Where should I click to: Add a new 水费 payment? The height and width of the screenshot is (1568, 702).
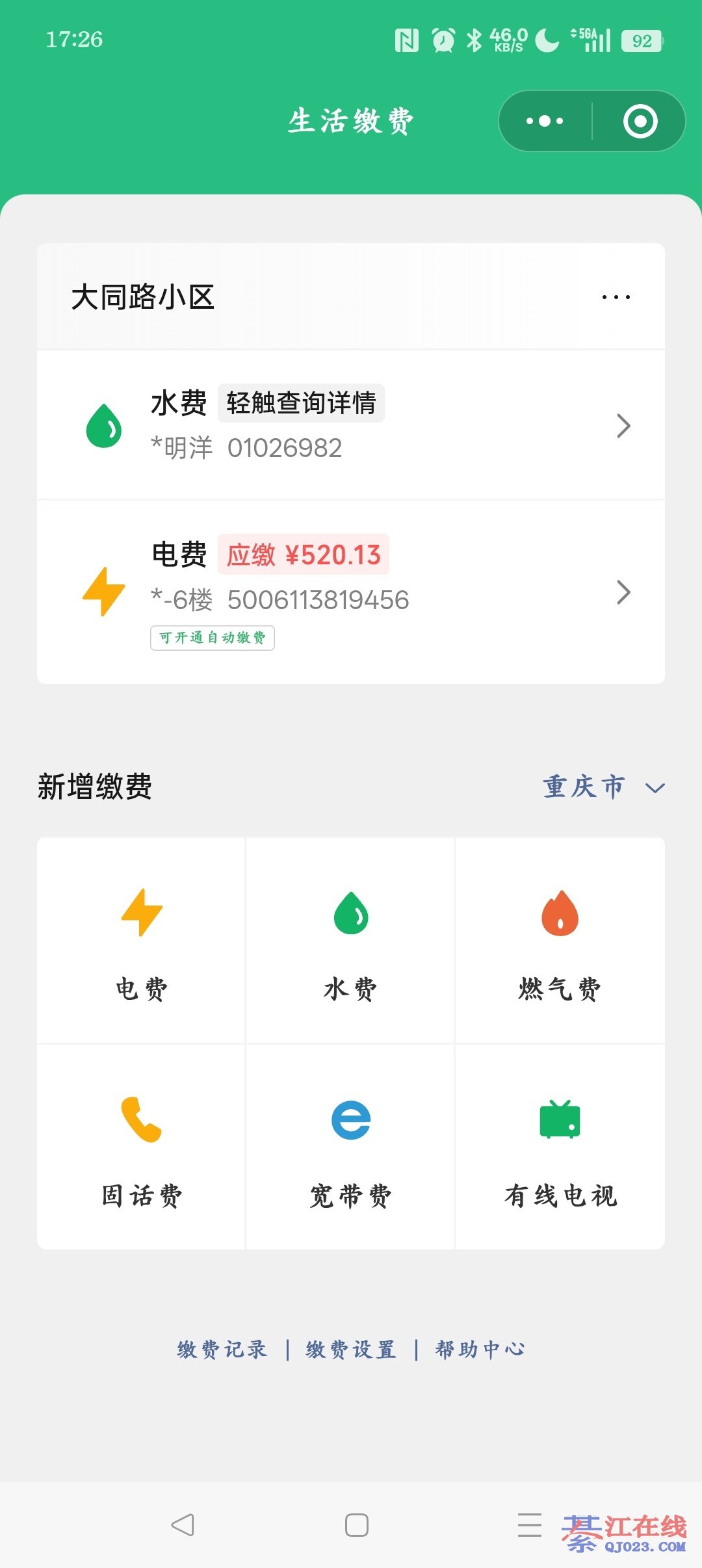350,940
